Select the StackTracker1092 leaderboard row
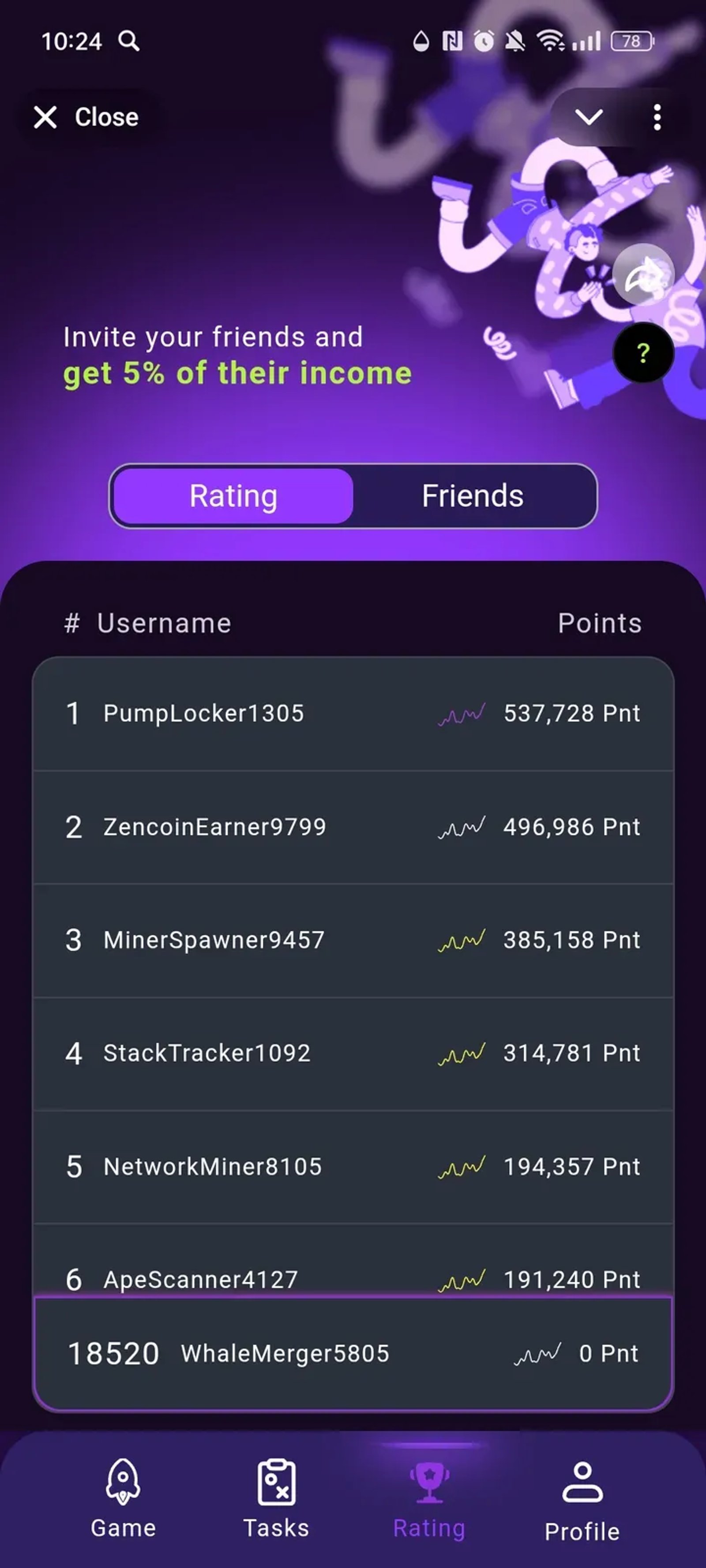706x1568 pixels. (353, 1053)
